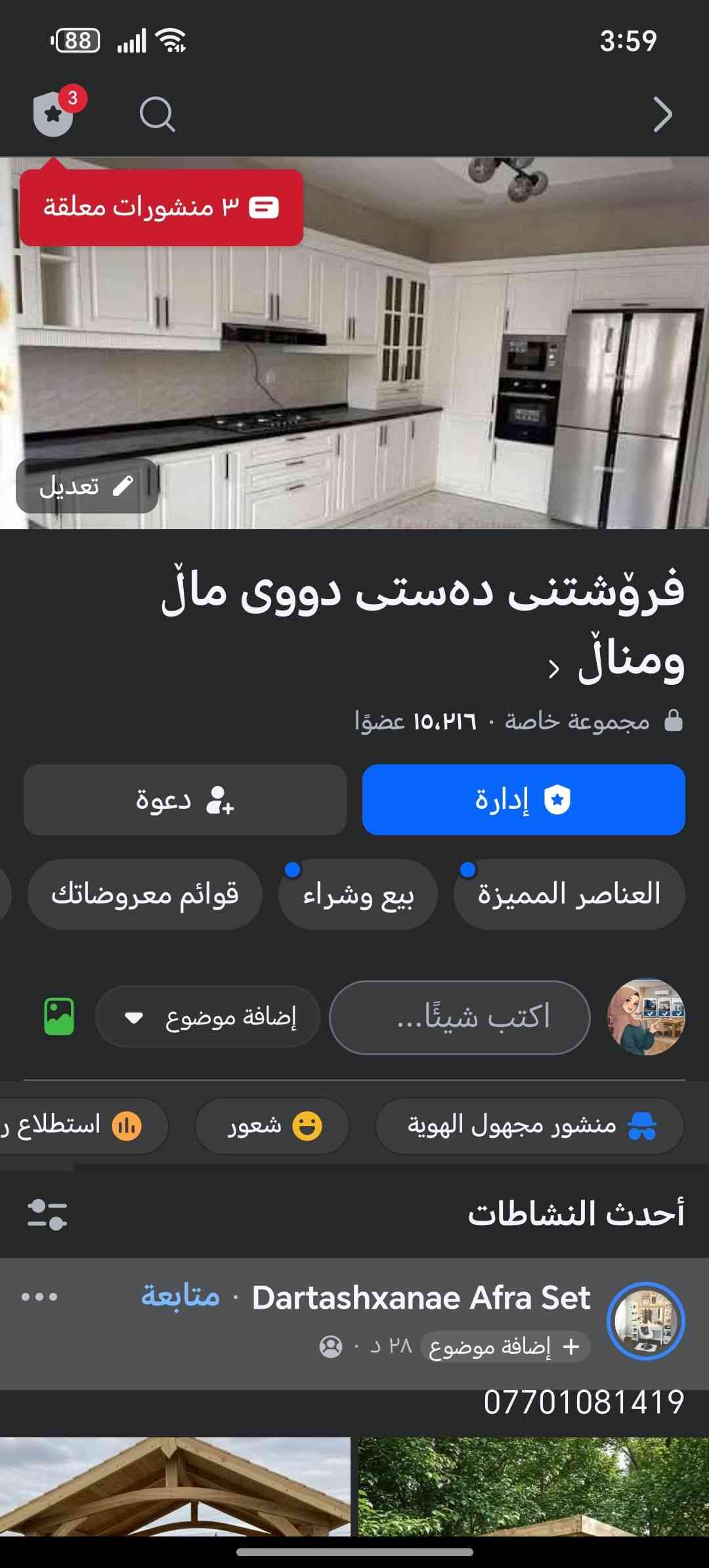Start a poll with the استطلاع chip
The image size is (709, 1568).
(x=79, y=1125)
